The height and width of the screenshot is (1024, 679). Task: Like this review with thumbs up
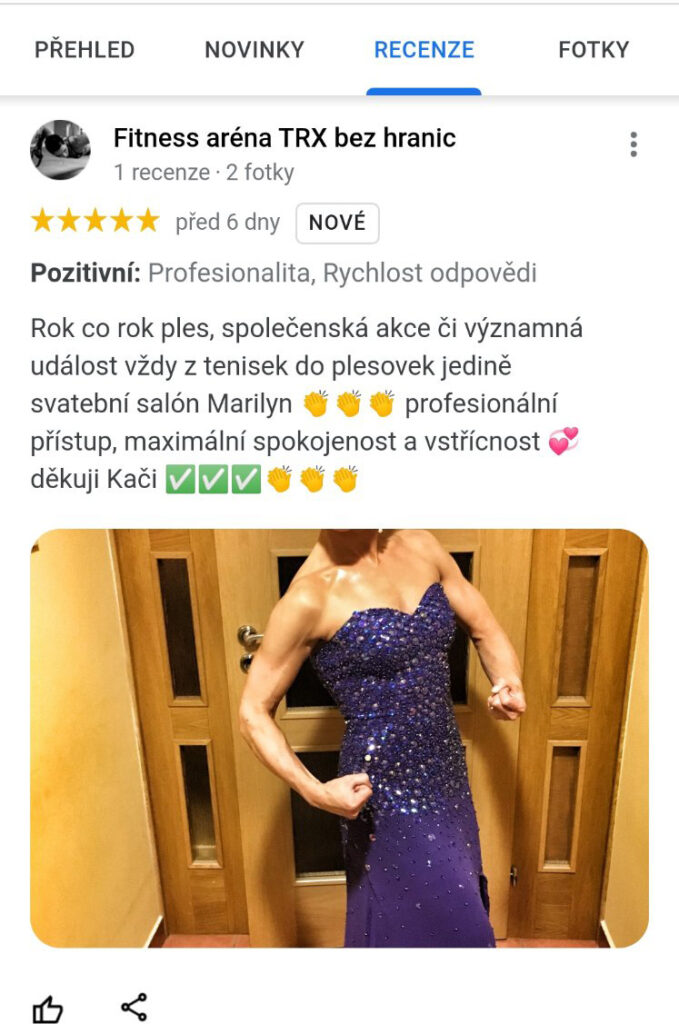tap(47, 1007)
